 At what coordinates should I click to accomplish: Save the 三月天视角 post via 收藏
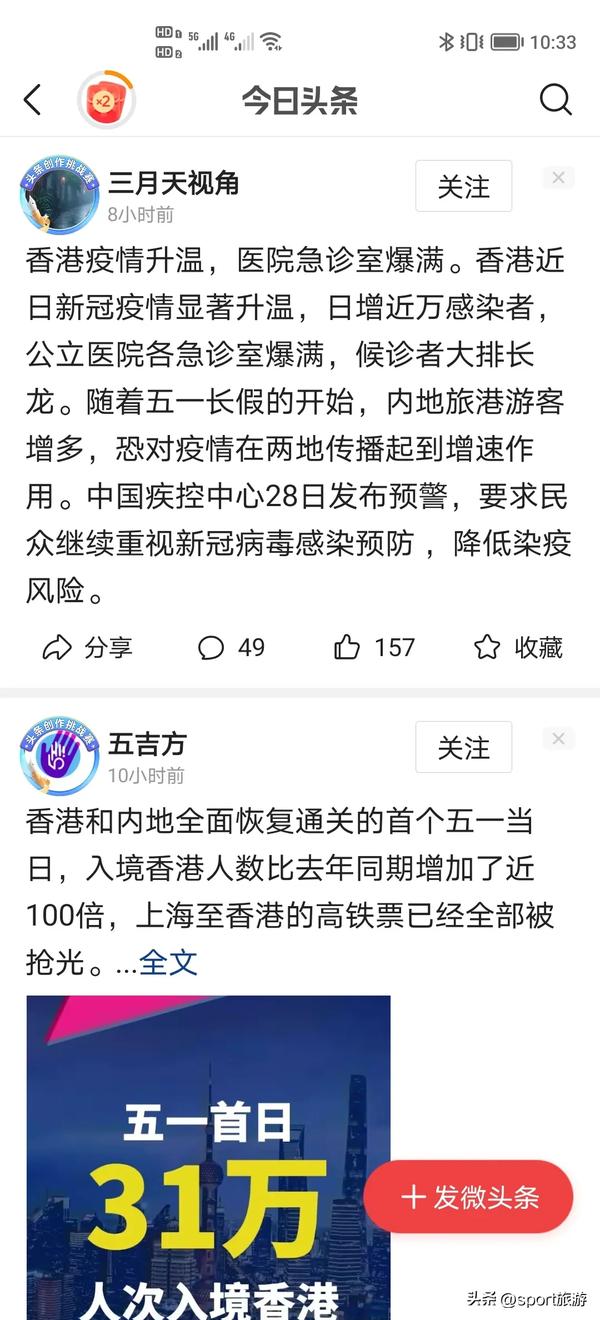pos(518,647)
